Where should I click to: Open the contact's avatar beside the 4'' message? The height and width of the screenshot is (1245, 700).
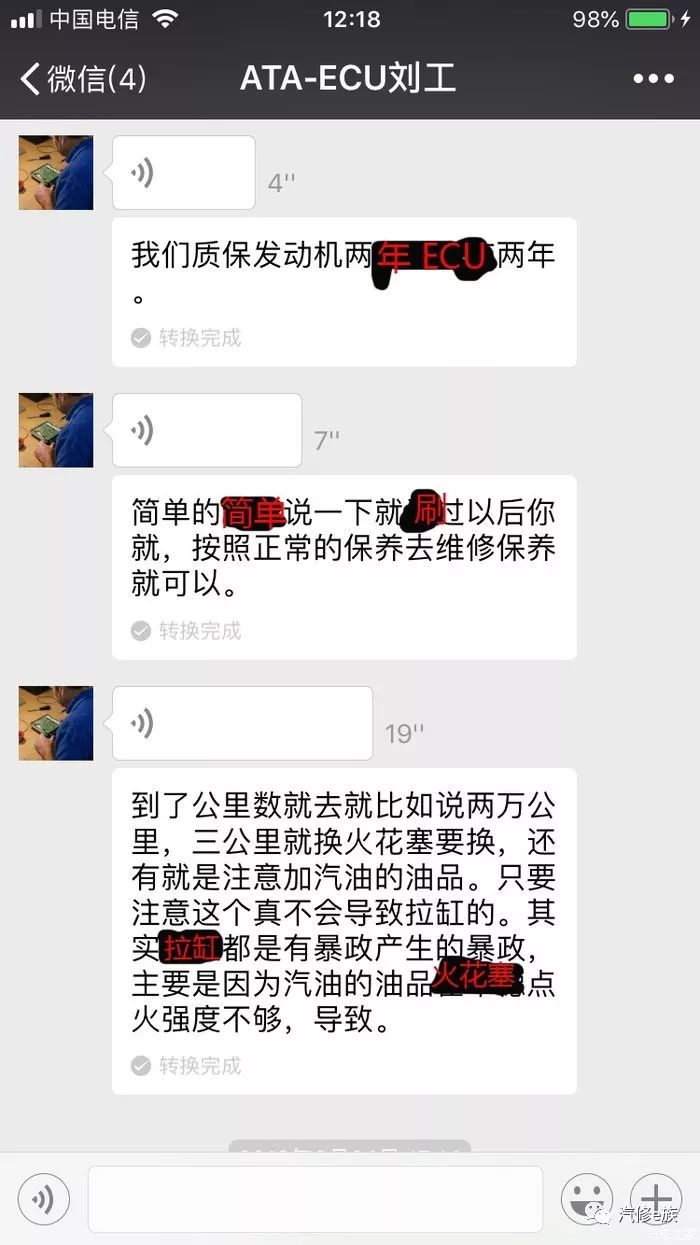56,173
